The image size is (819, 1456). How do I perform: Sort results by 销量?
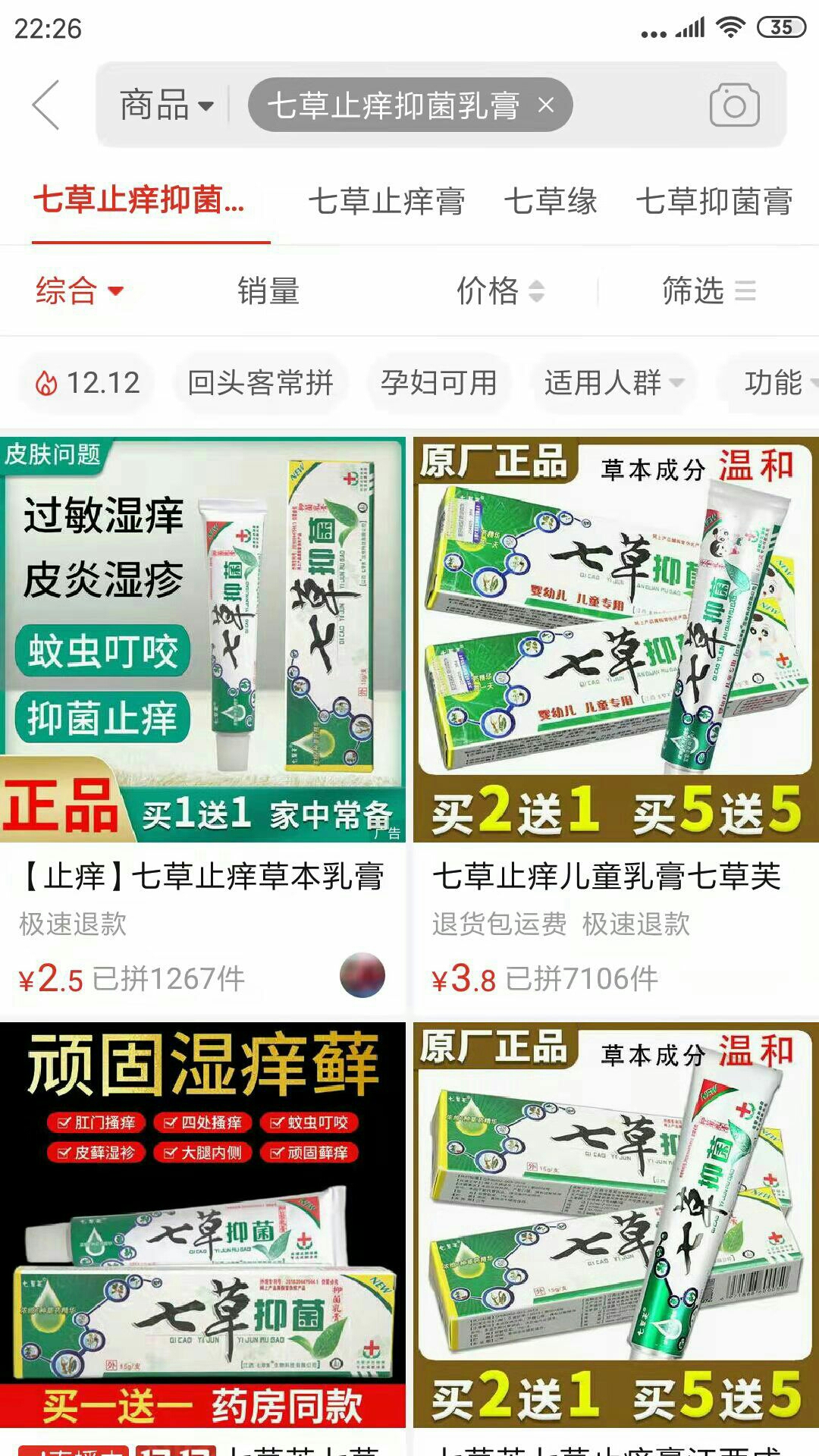[268, 291]
